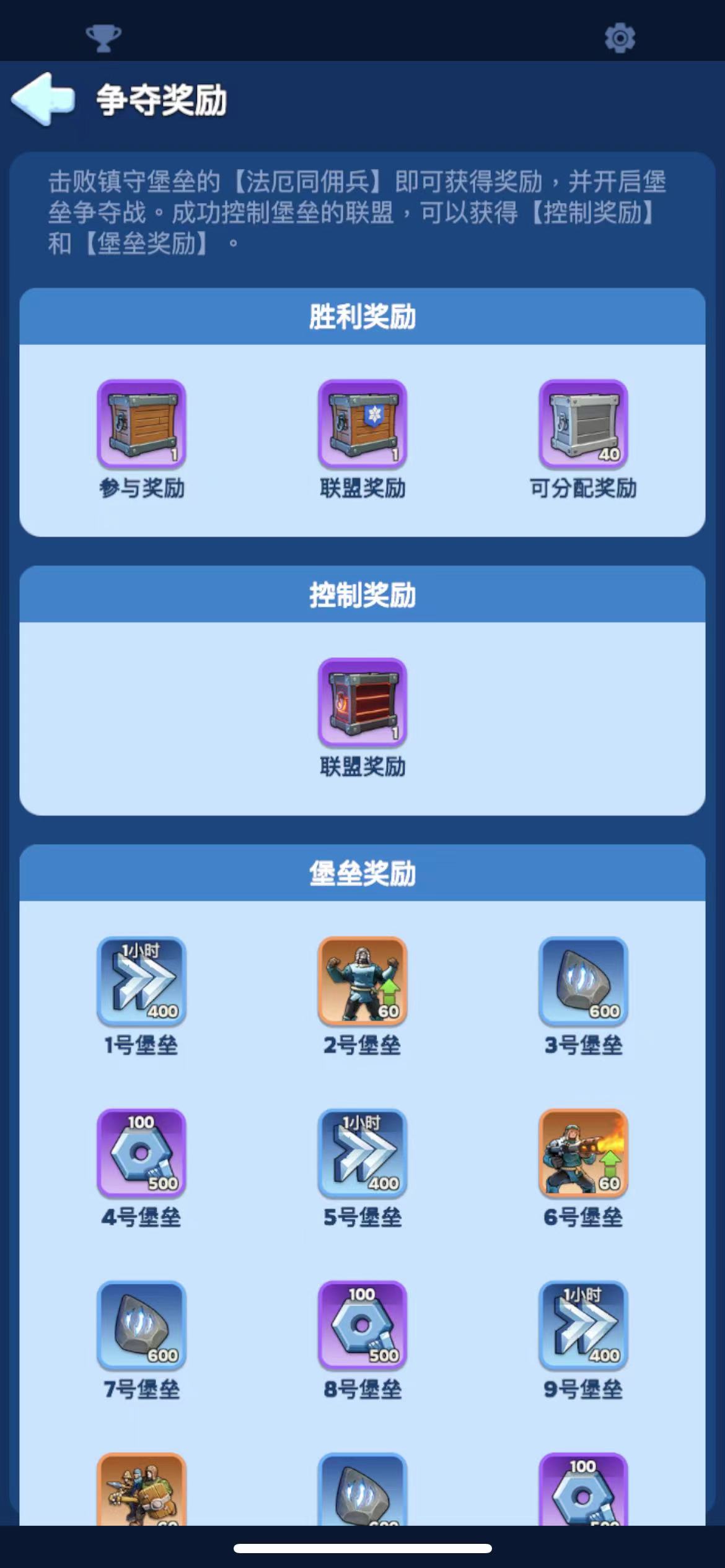Open the settings gear icon
The width and height of the screenshot is (725, 1568).
click(620, 38)
